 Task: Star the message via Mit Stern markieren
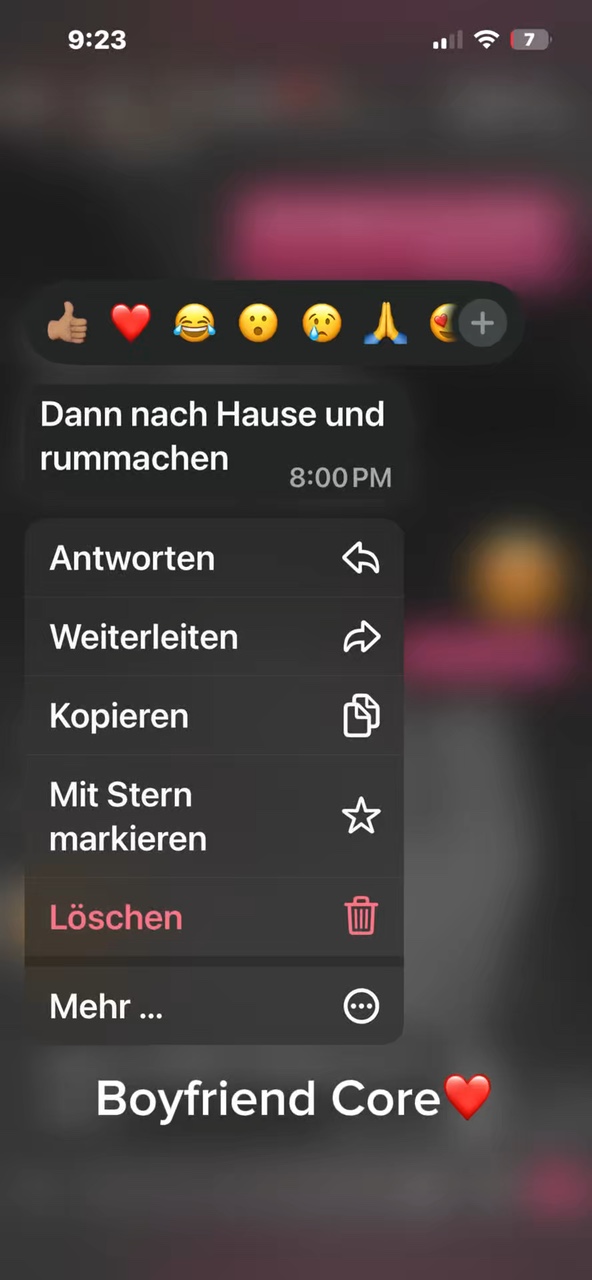pos(214,817)
